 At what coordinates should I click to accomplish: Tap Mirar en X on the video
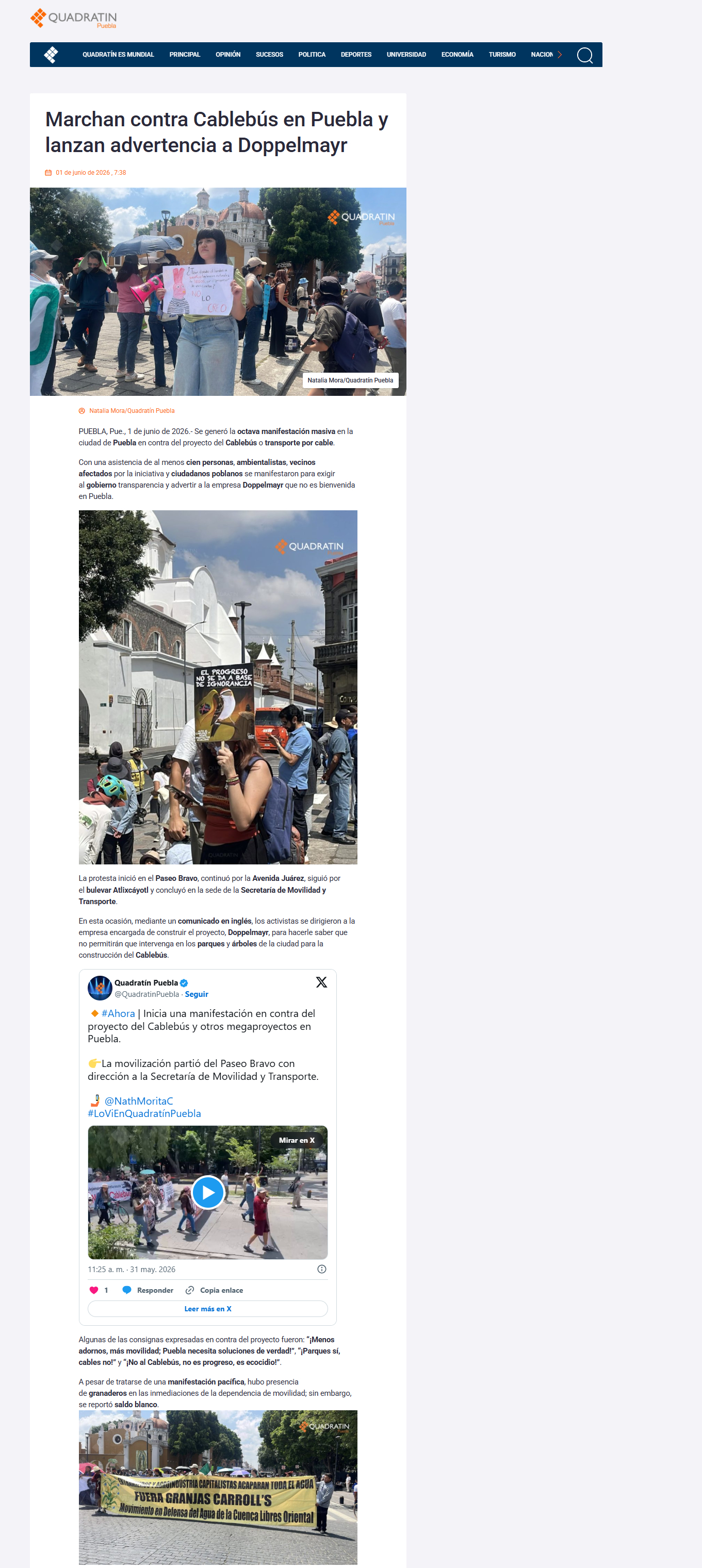click(x=297, y=1140)
